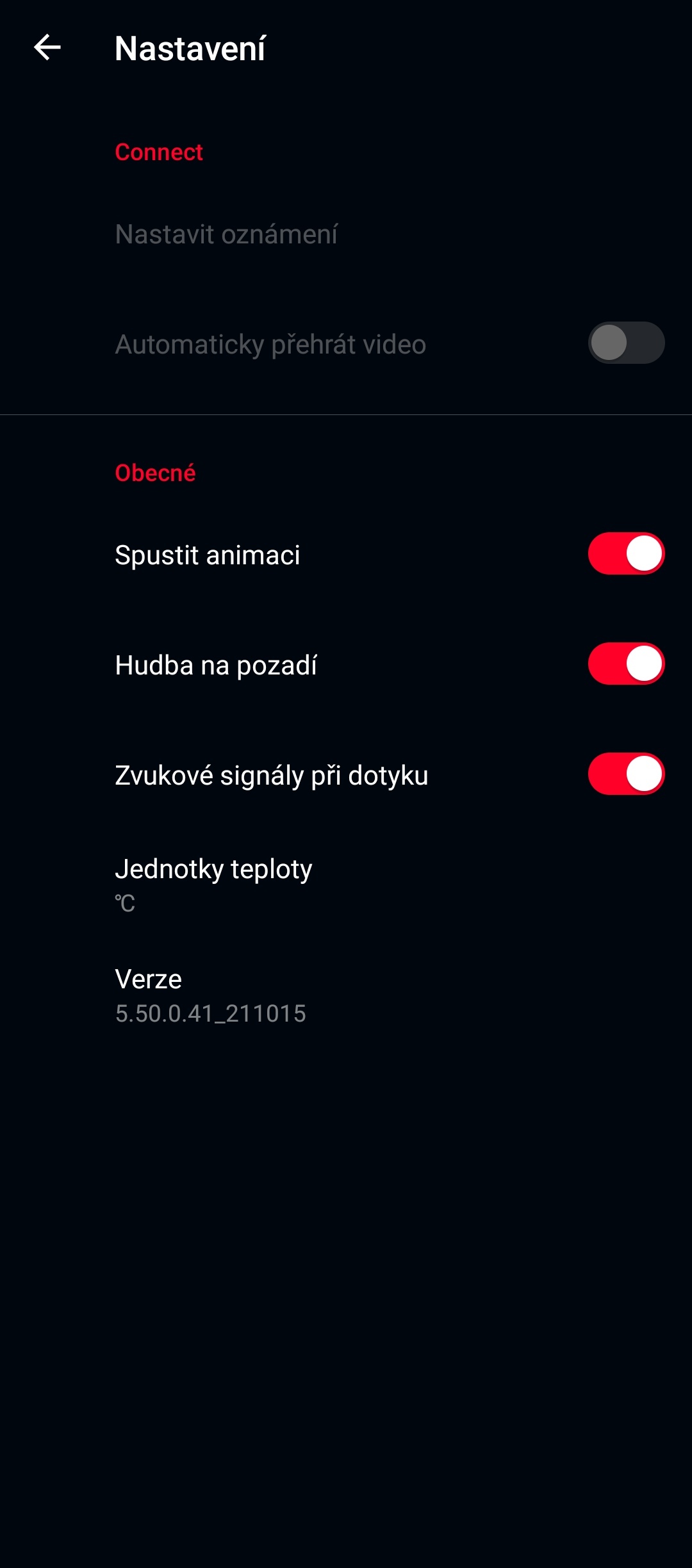Image resolution: width=692 pixels, height=1568 pixels.
Task: Tap the Automaticky přehrát video label
Action: (269, 344)
